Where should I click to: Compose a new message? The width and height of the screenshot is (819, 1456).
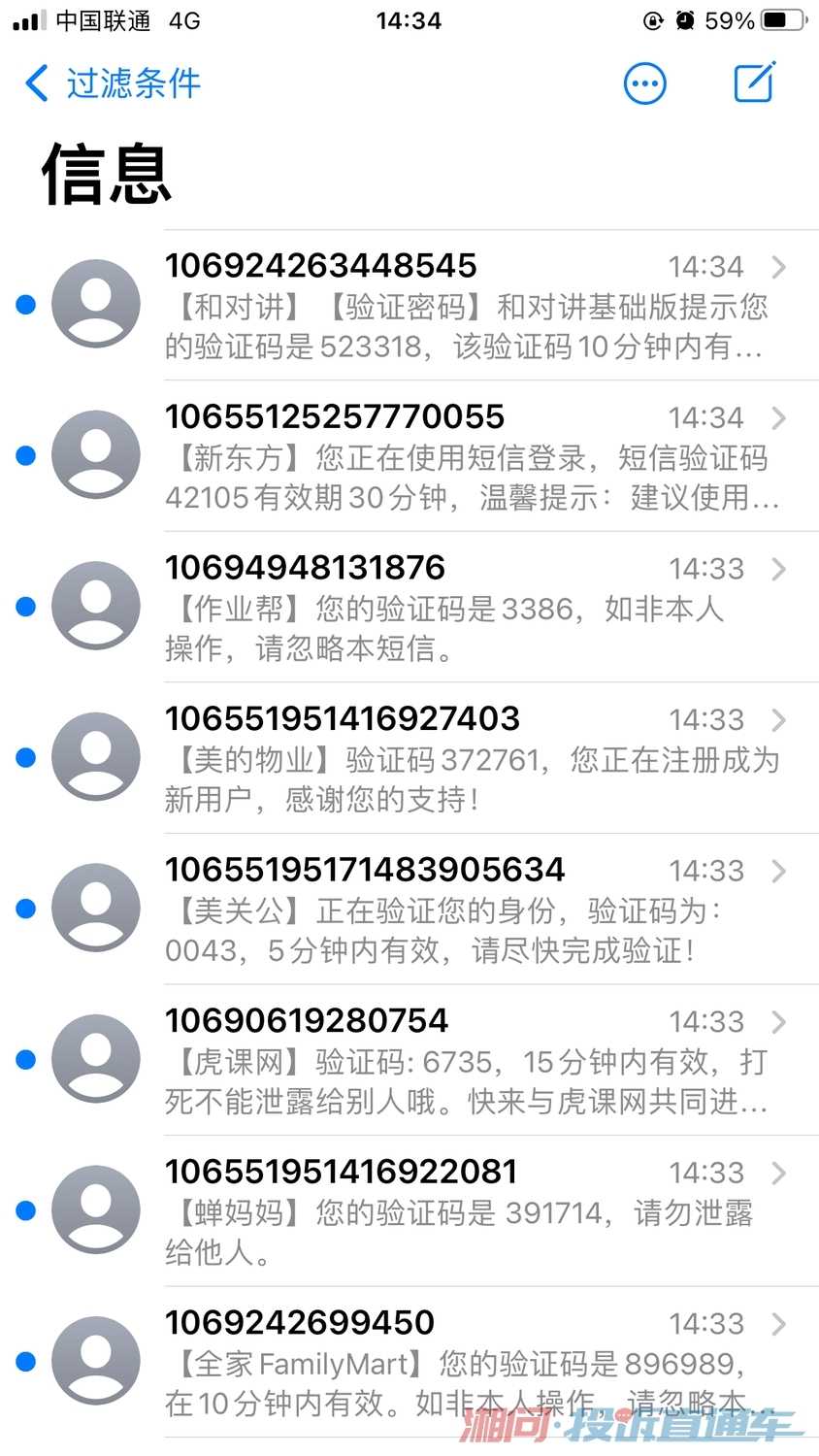(x=754, y=83)
